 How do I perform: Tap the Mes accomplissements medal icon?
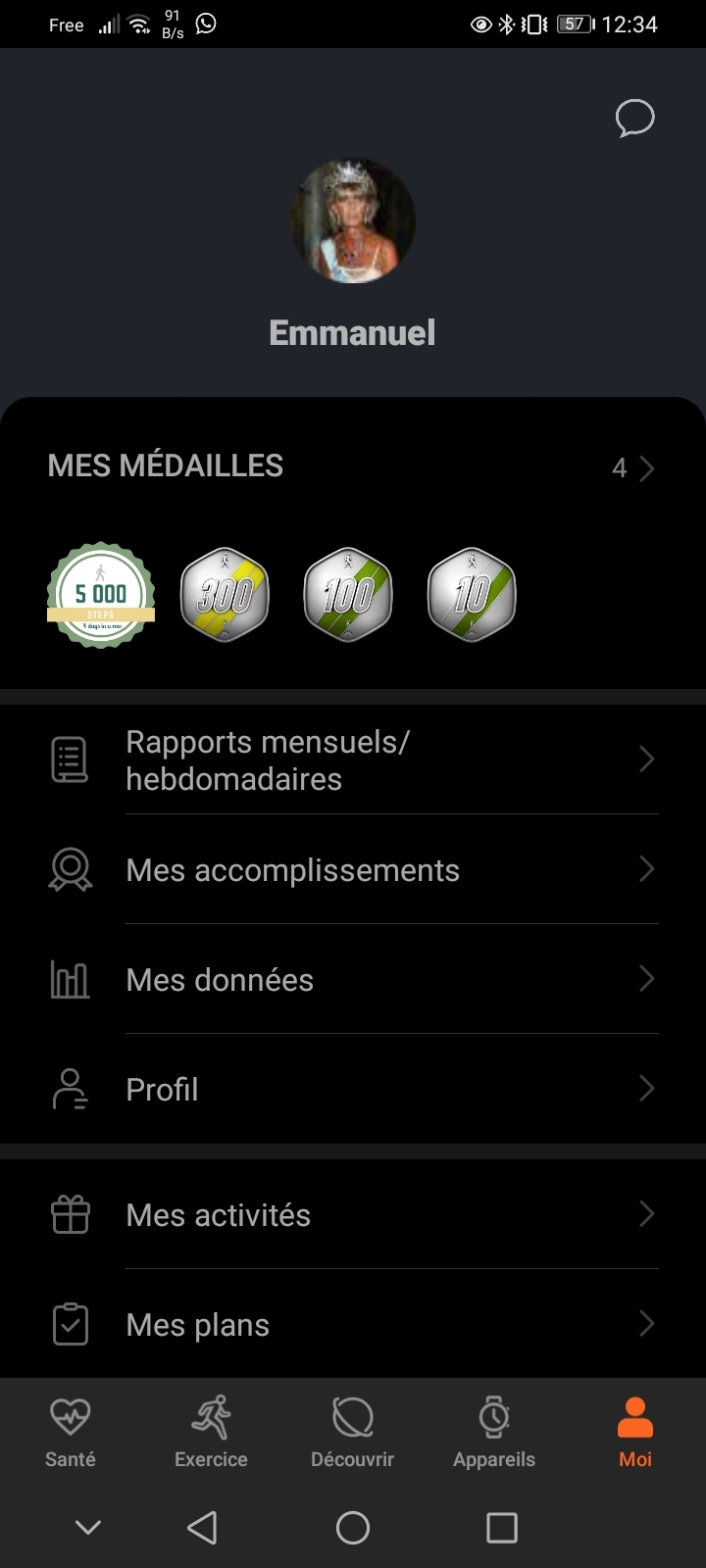[x=69, y=869]
